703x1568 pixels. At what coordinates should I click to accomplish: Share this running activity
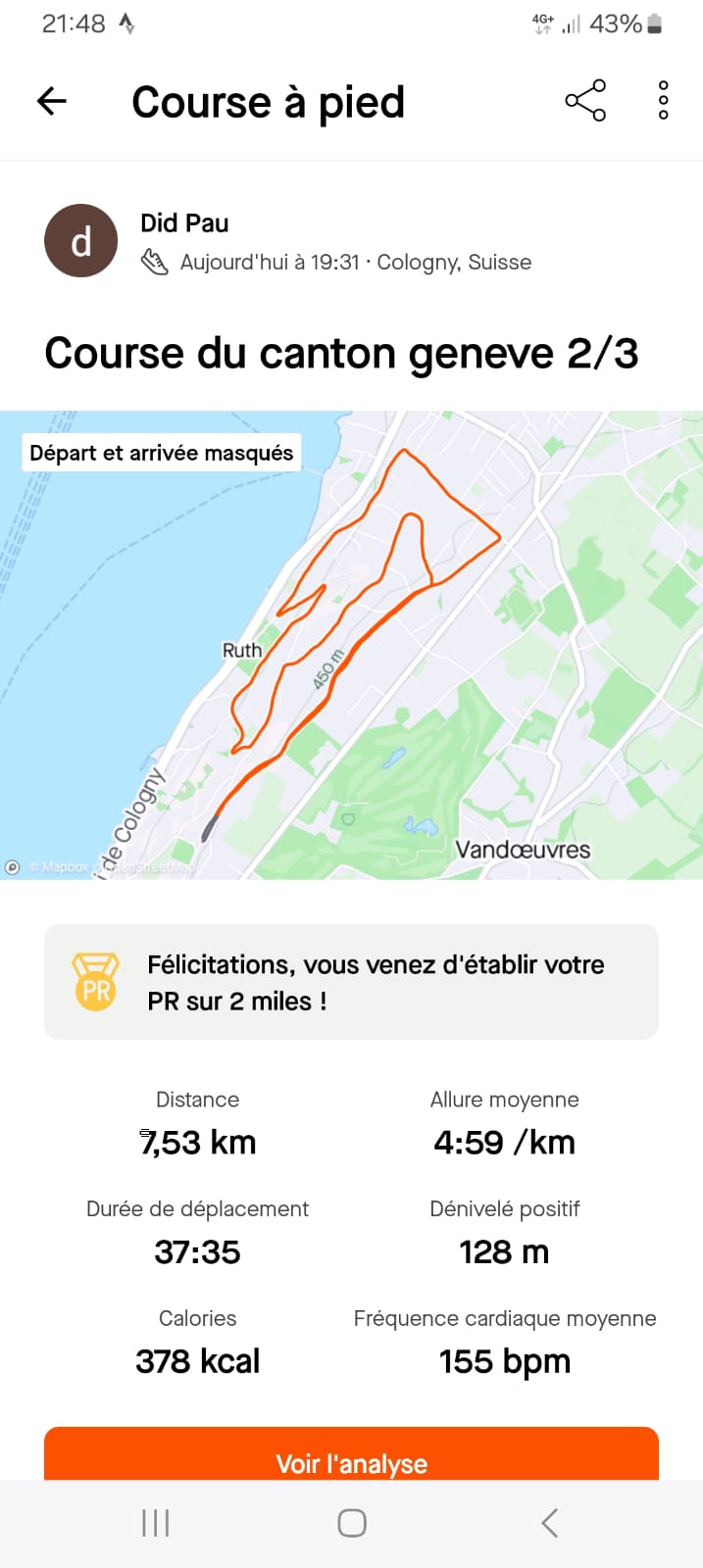click(585, 101)
